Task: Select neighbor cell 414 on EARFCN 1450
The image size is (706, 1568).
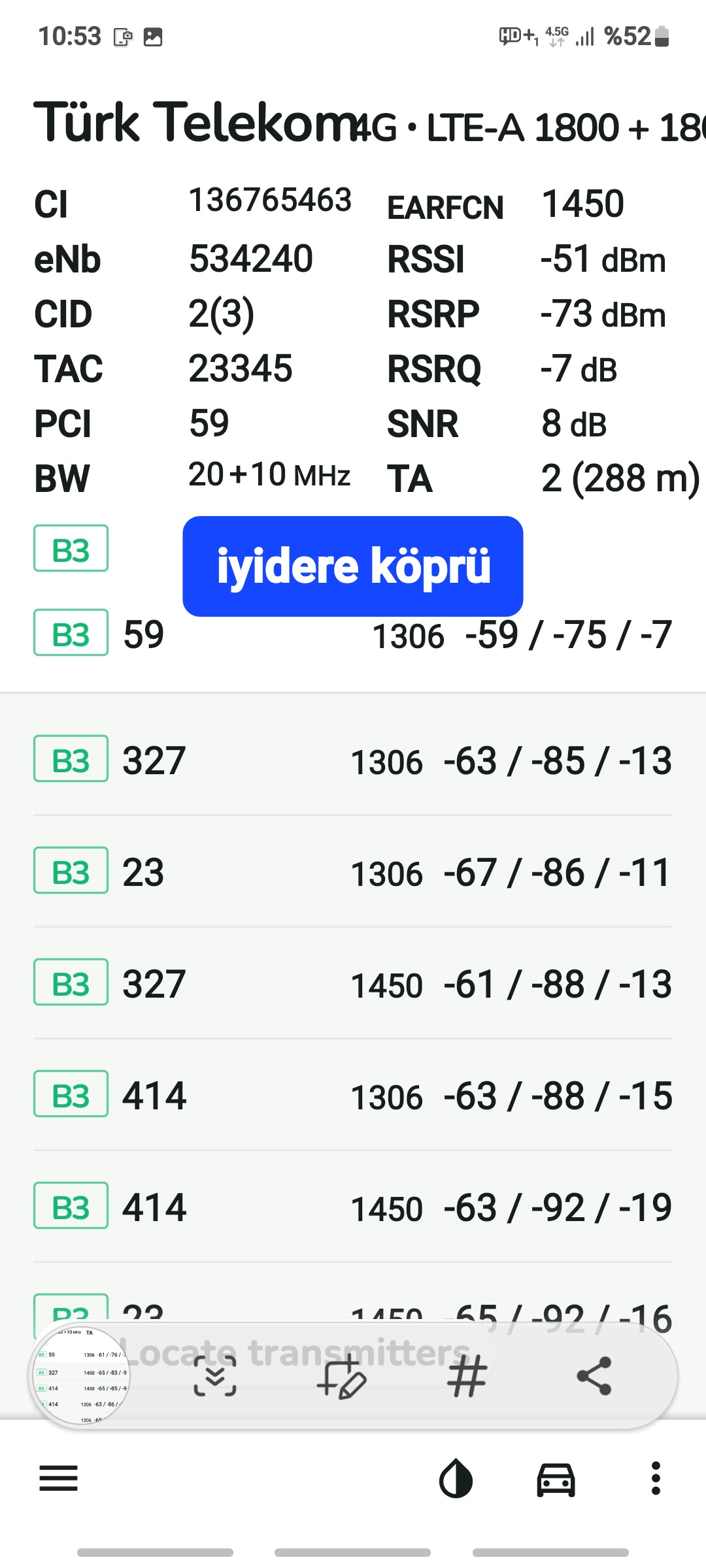Action: tap(353, 1207)
